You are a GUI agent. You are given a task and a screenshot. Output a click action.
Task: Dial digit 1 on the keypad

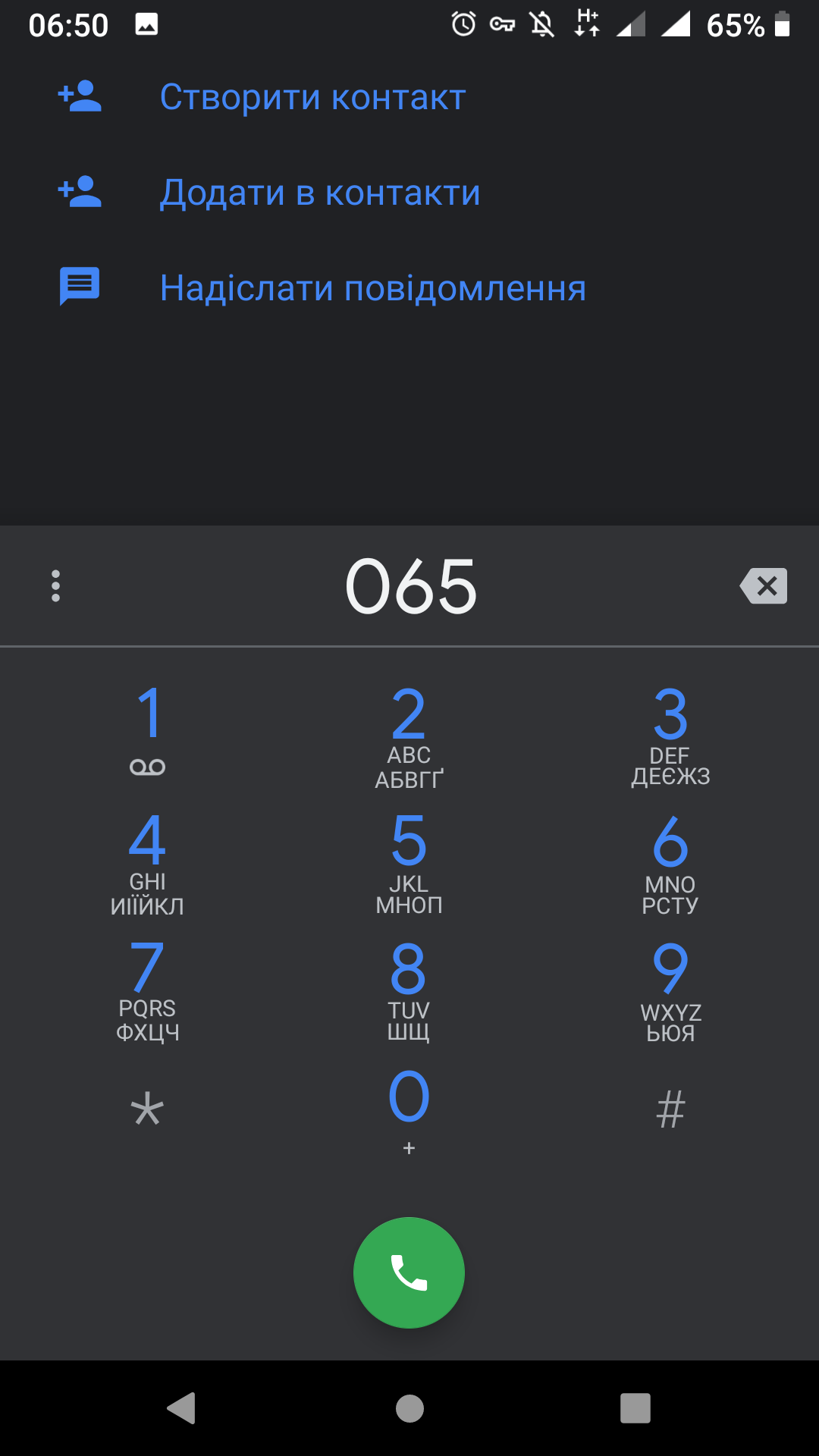click(148, 730)
